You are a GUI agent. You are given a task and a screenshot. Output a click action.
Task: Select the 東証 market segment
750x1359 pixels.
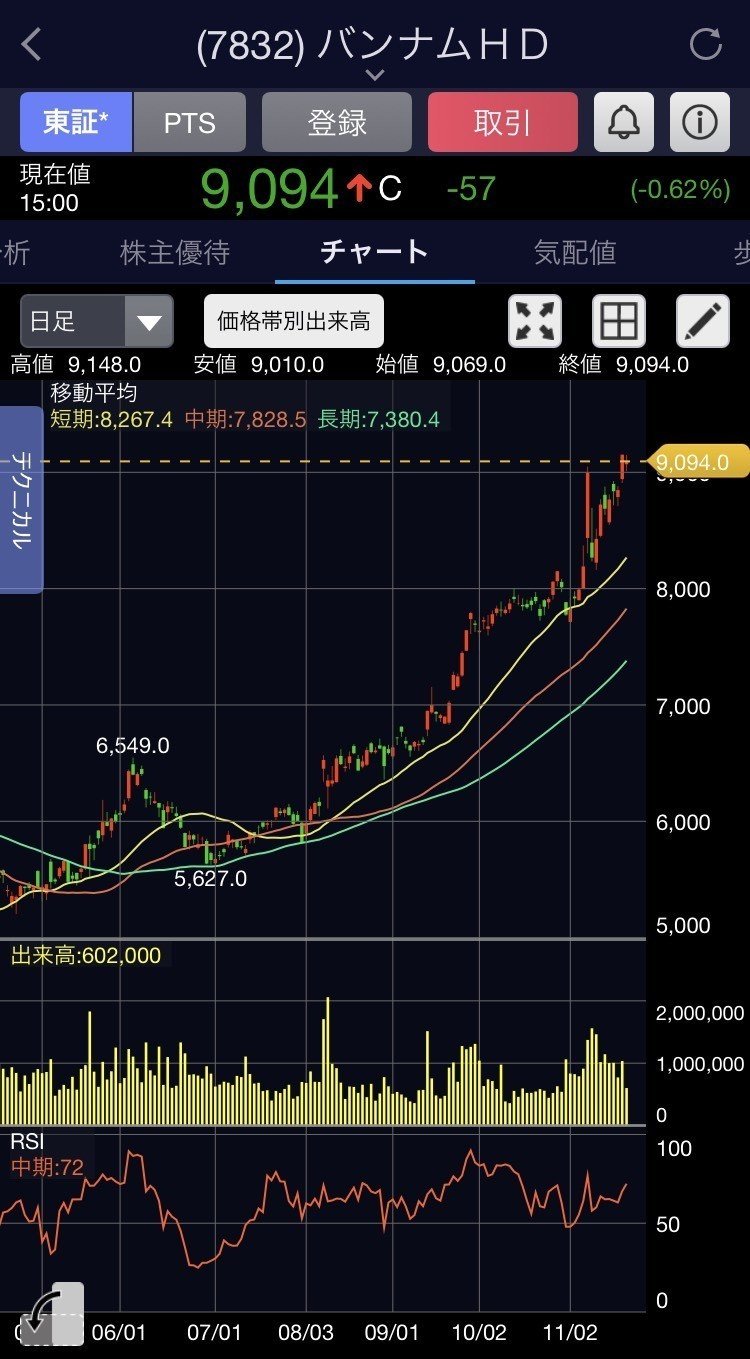(x=76, y=122)
